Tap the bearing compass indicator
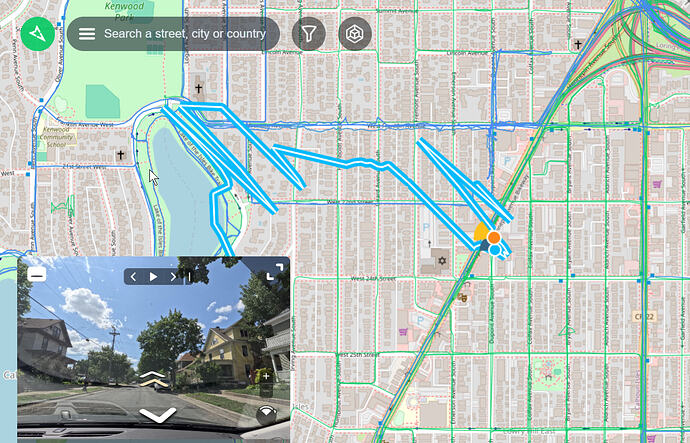The height and width of the screenshot is (443, 690). point(267,413)
